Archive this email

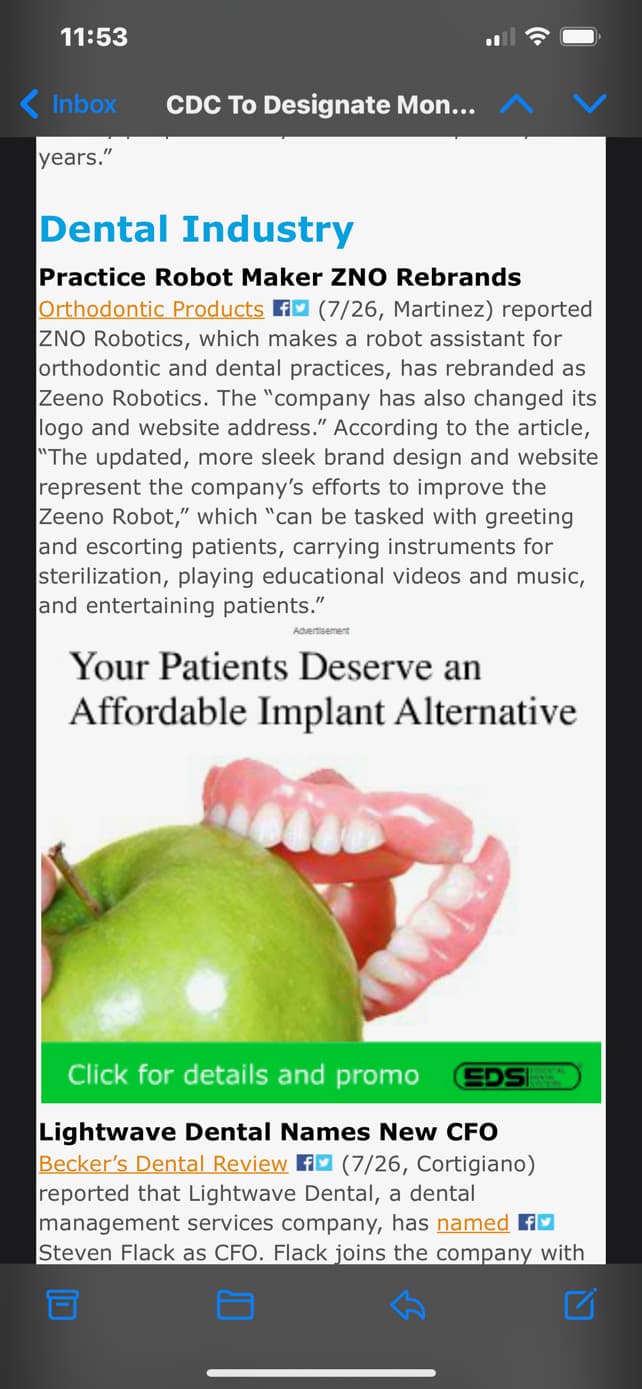(62, 1304)
